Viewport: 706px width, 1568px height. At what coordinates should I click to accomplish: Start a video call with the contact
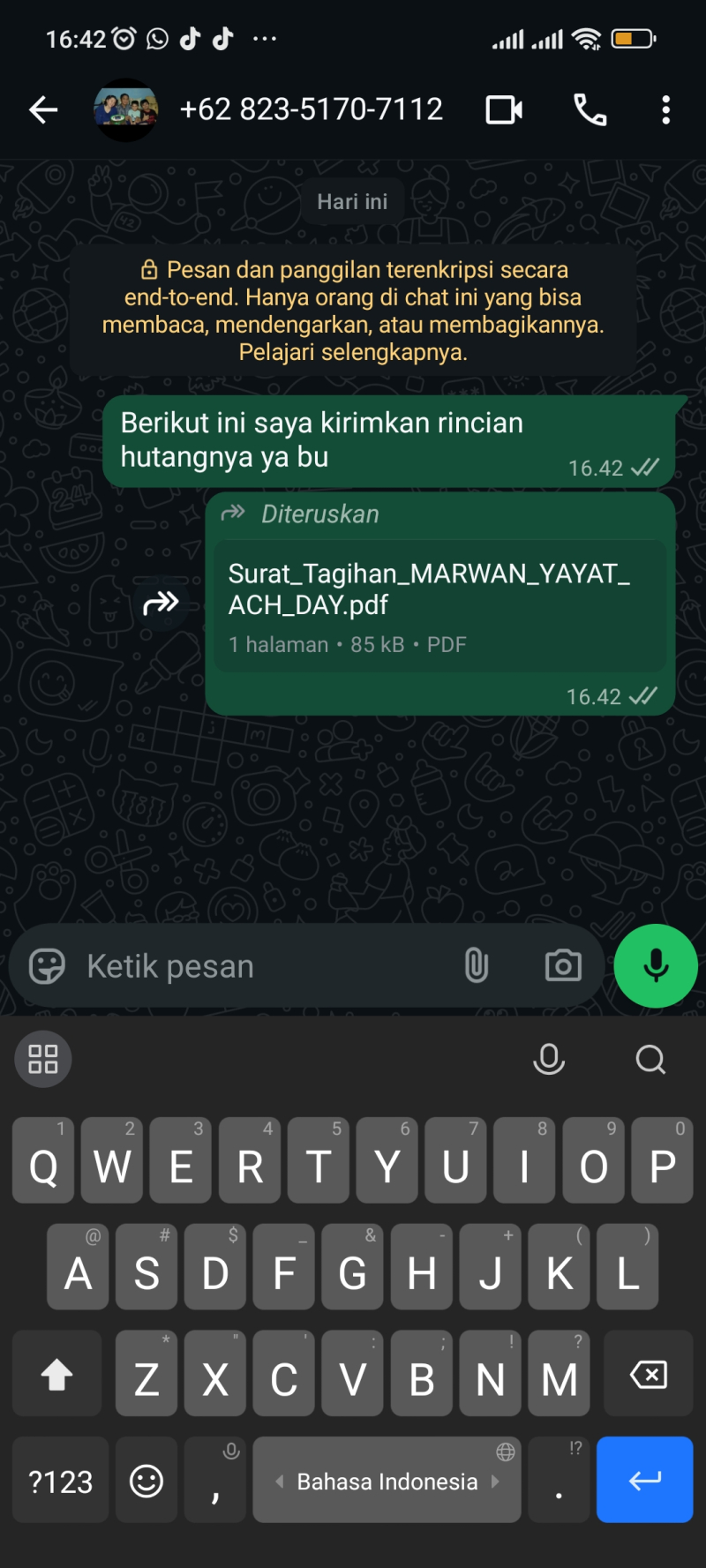[x=503, y=109]
